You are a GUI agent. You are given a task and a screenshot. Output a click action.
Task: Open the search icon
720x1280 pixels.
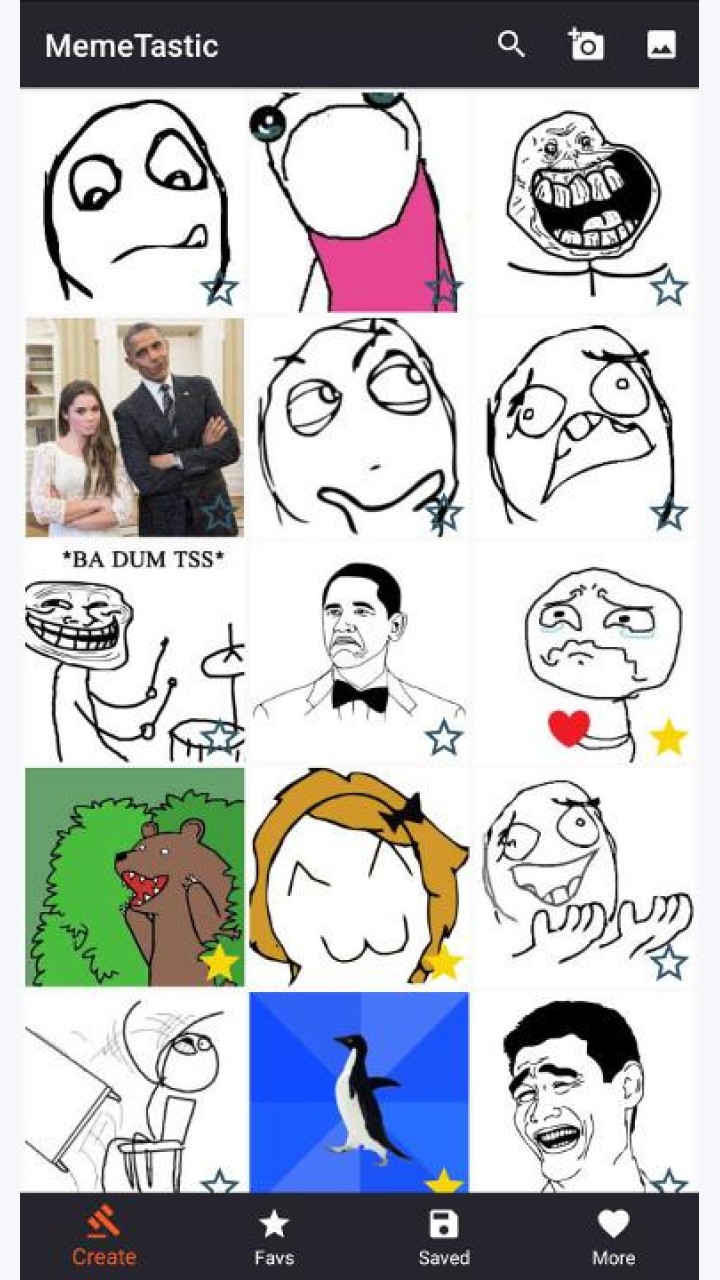click(511, 44)
